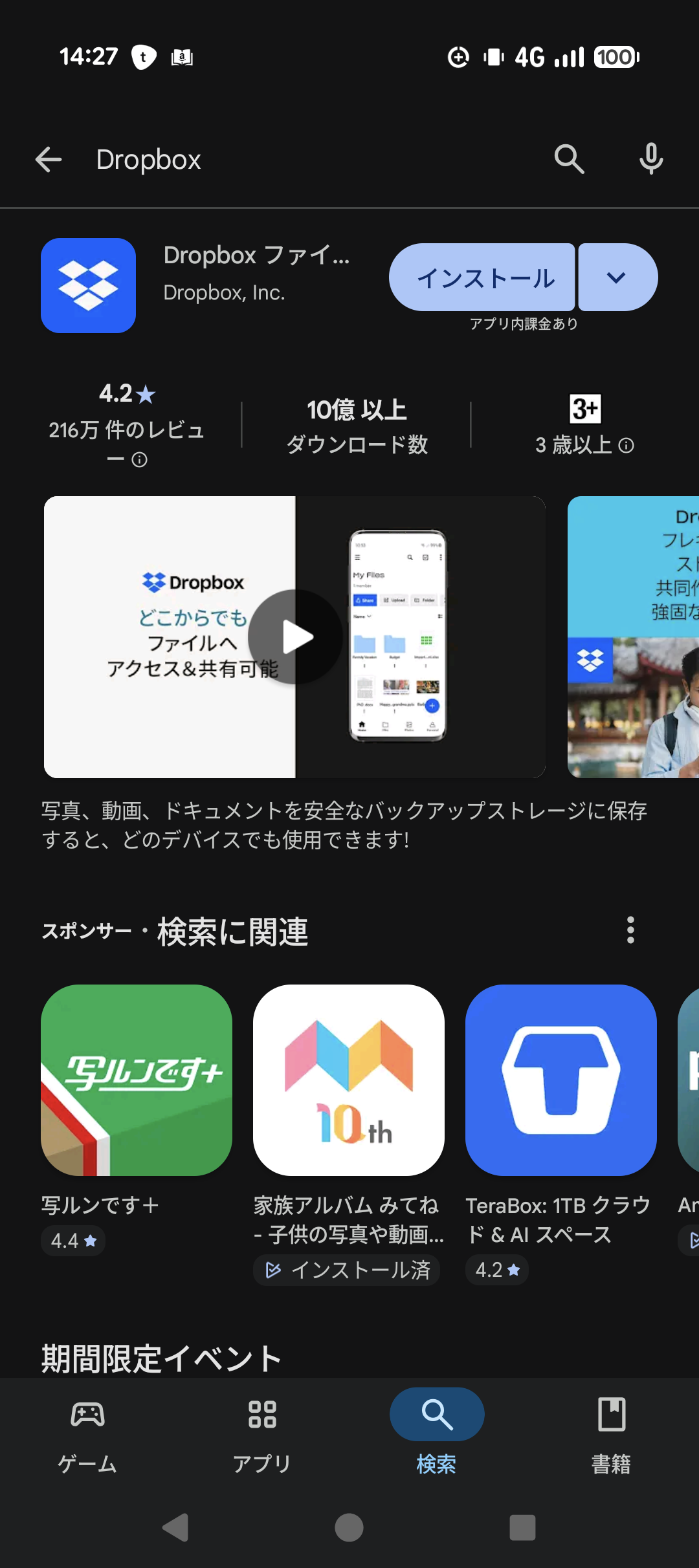Start voice search with the microphone
Image resolution: width=699 pixels, height=1568 pixels.
pyautogui.click(x=651, y=160)
